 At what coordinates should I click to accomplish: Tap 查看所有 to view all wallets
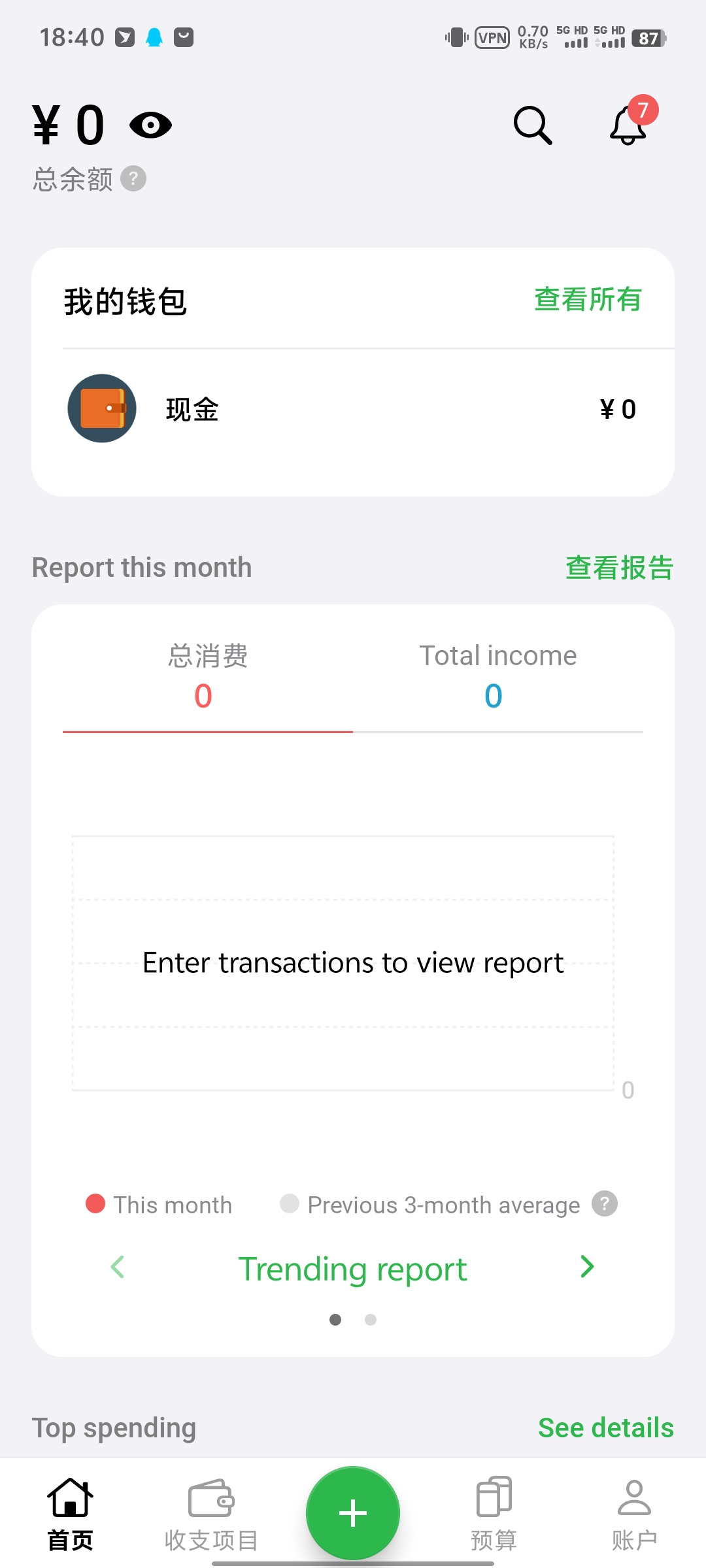587,300
